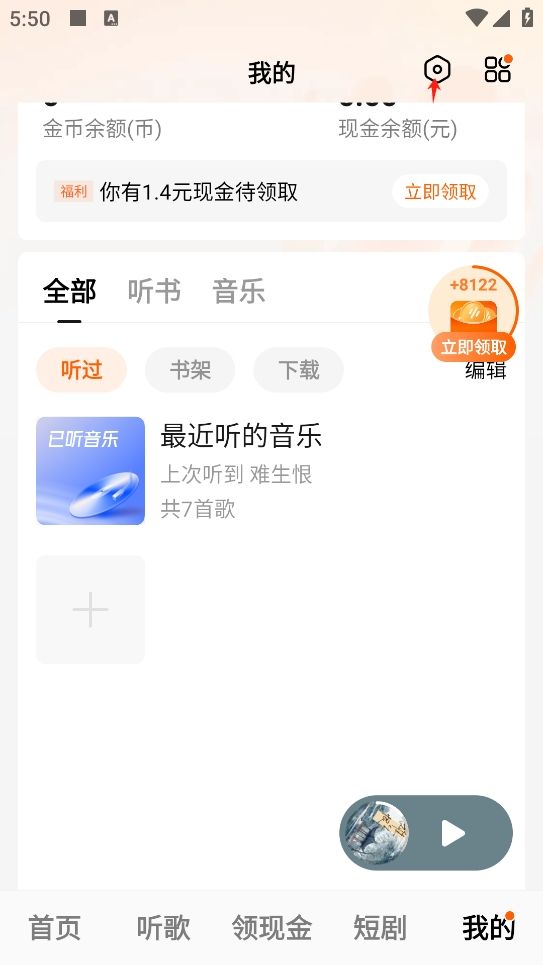Play the song in the mini player
Image resolution: width=543 pixels, height=965 pixels.
click(x=453, y=833)
